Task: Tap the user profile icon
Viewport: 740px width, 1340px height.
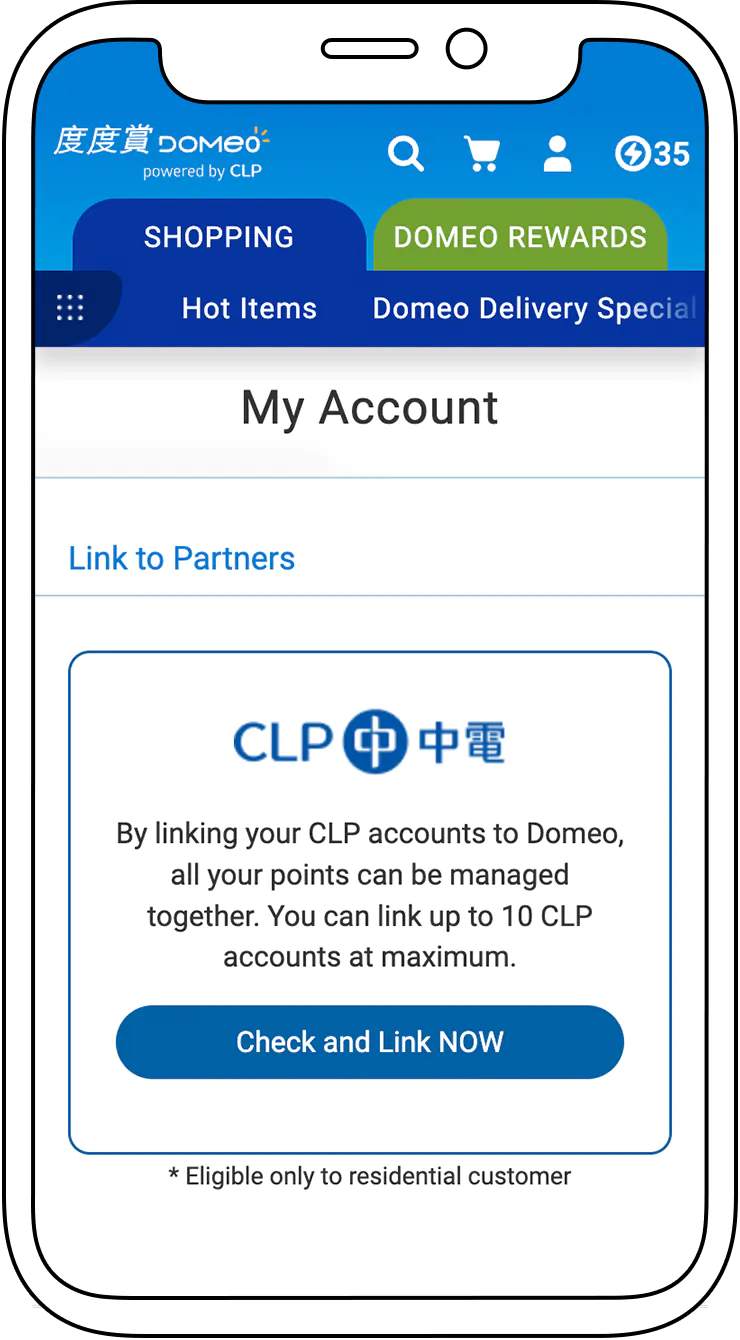Action: [x=557, y=154]
